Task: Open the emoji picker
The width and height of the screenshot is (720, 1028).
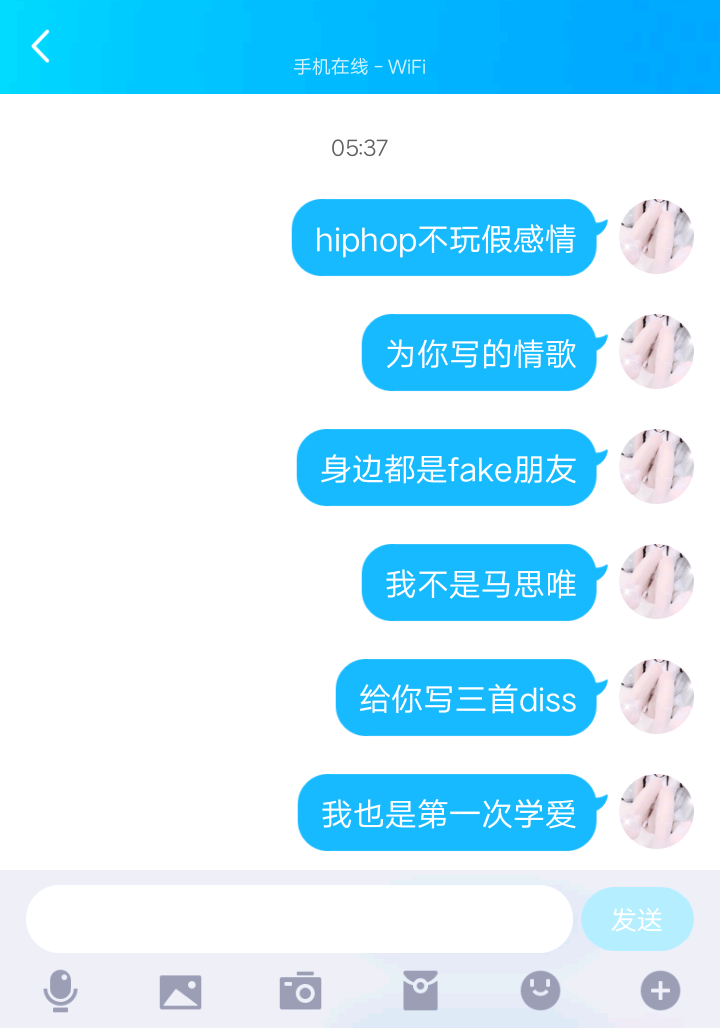Action: click(x=540, y=991)
